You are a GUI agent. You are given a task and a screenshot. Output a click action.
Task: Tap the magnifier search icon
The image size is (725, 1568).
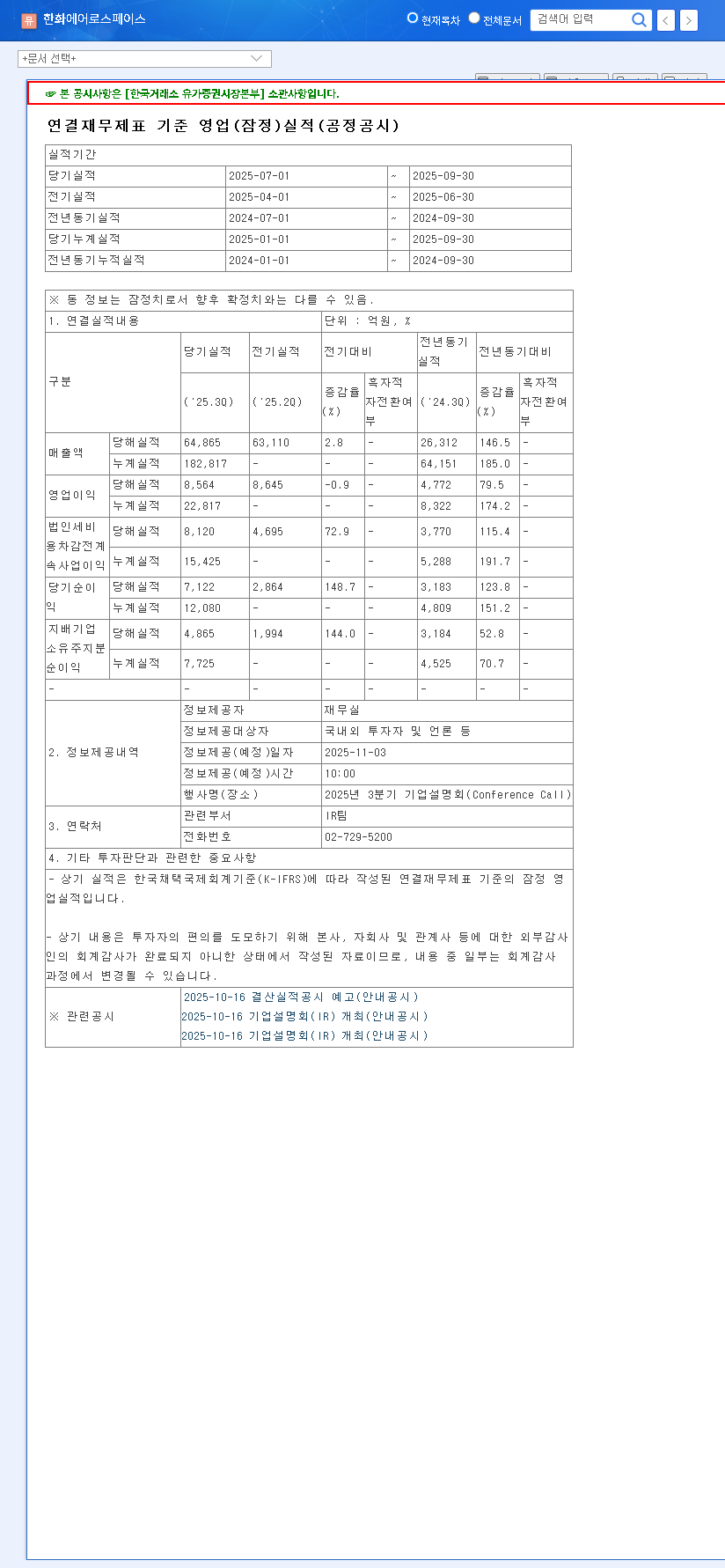coord(640,19)
